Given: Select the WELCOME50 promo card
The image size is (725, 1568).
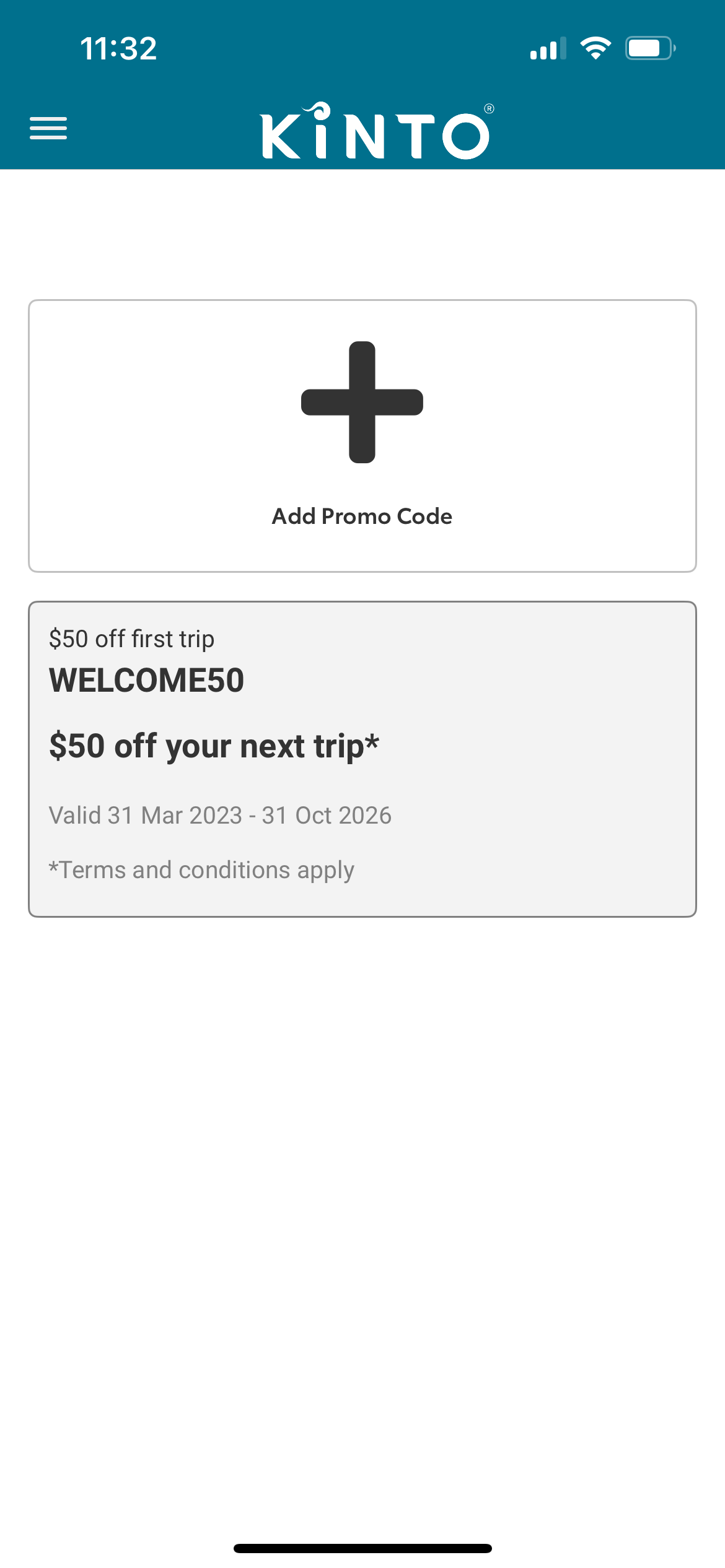Looking at the screenshot, I should tap(362, 758).
